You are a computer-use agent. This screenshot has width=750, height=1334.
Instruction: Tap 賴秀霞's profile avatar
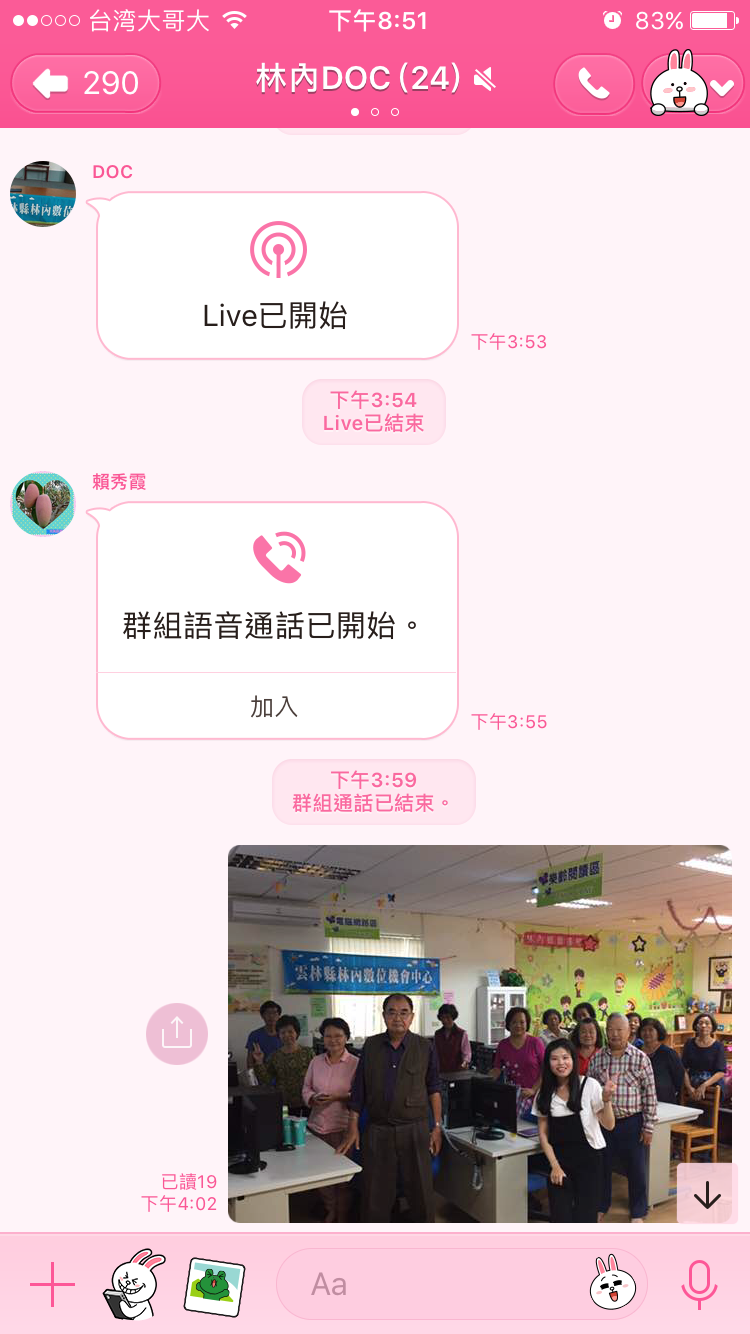42,504
